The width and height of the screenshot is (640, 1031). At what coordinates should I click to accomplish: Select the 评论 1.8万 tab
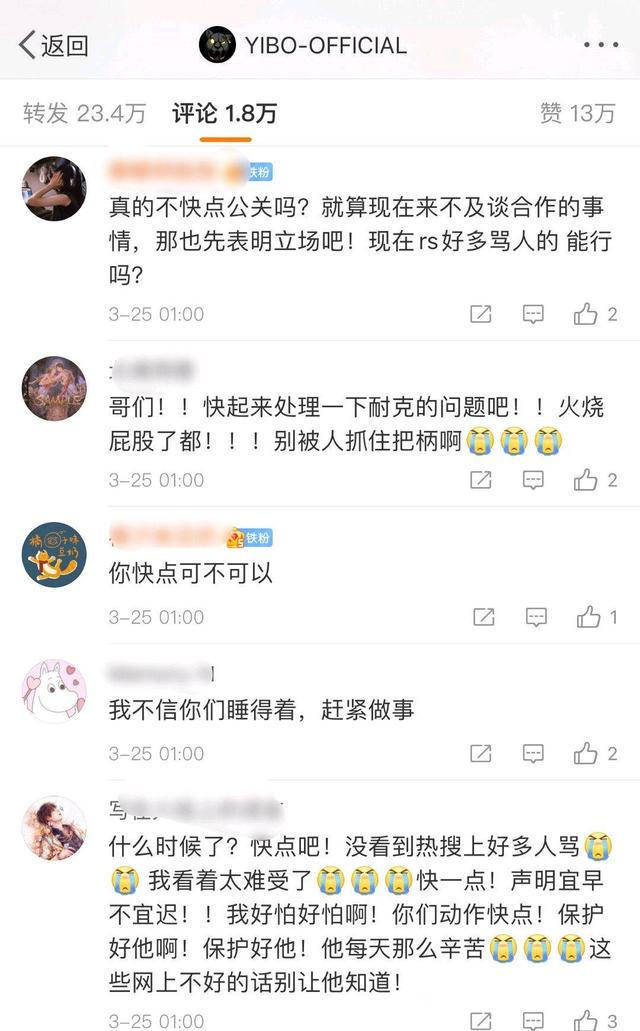(x=225, y=113)
